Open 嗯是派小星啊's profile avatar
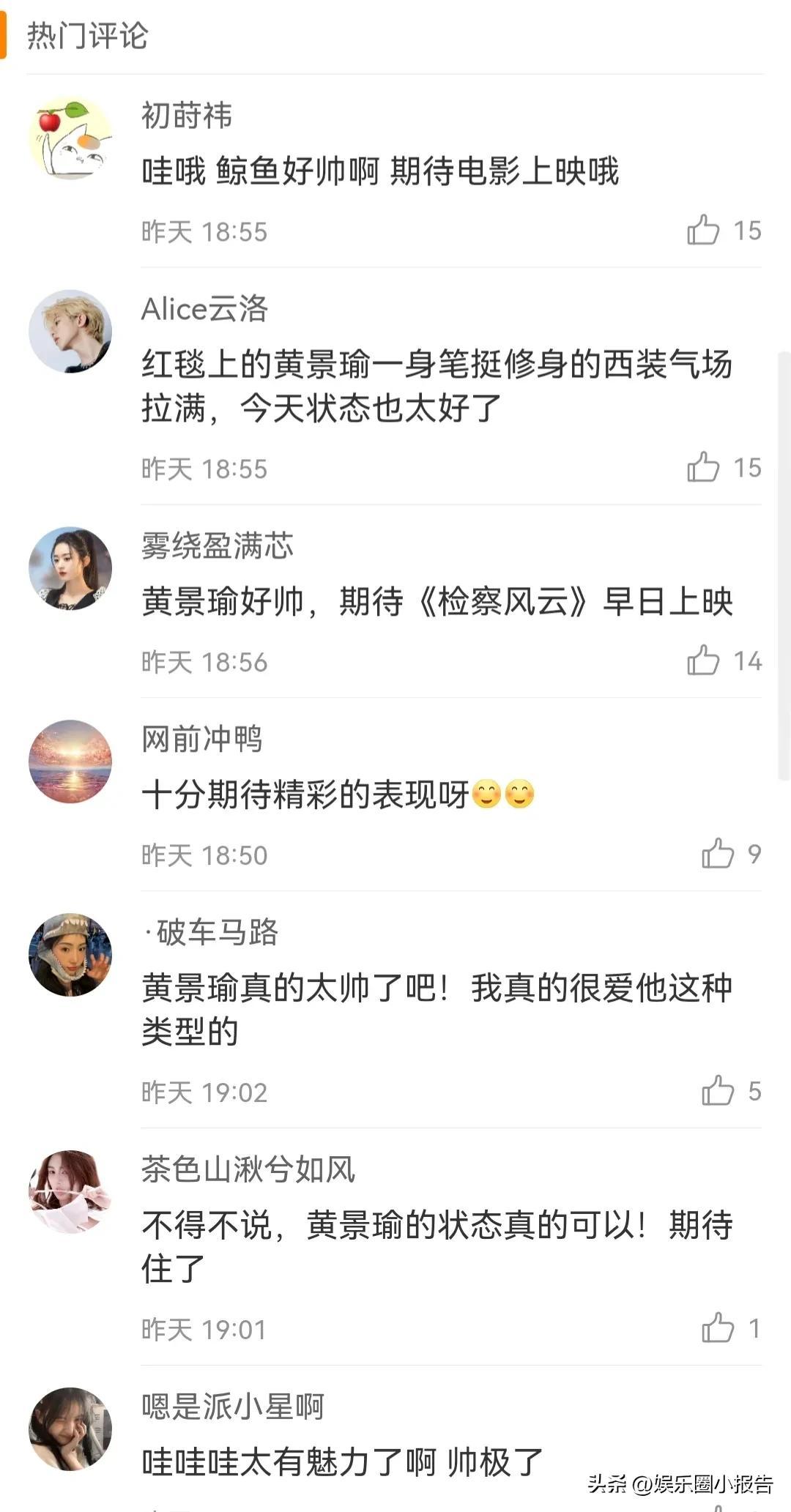This screenshot has width=791, height=1512. [x=70, y=1430]
